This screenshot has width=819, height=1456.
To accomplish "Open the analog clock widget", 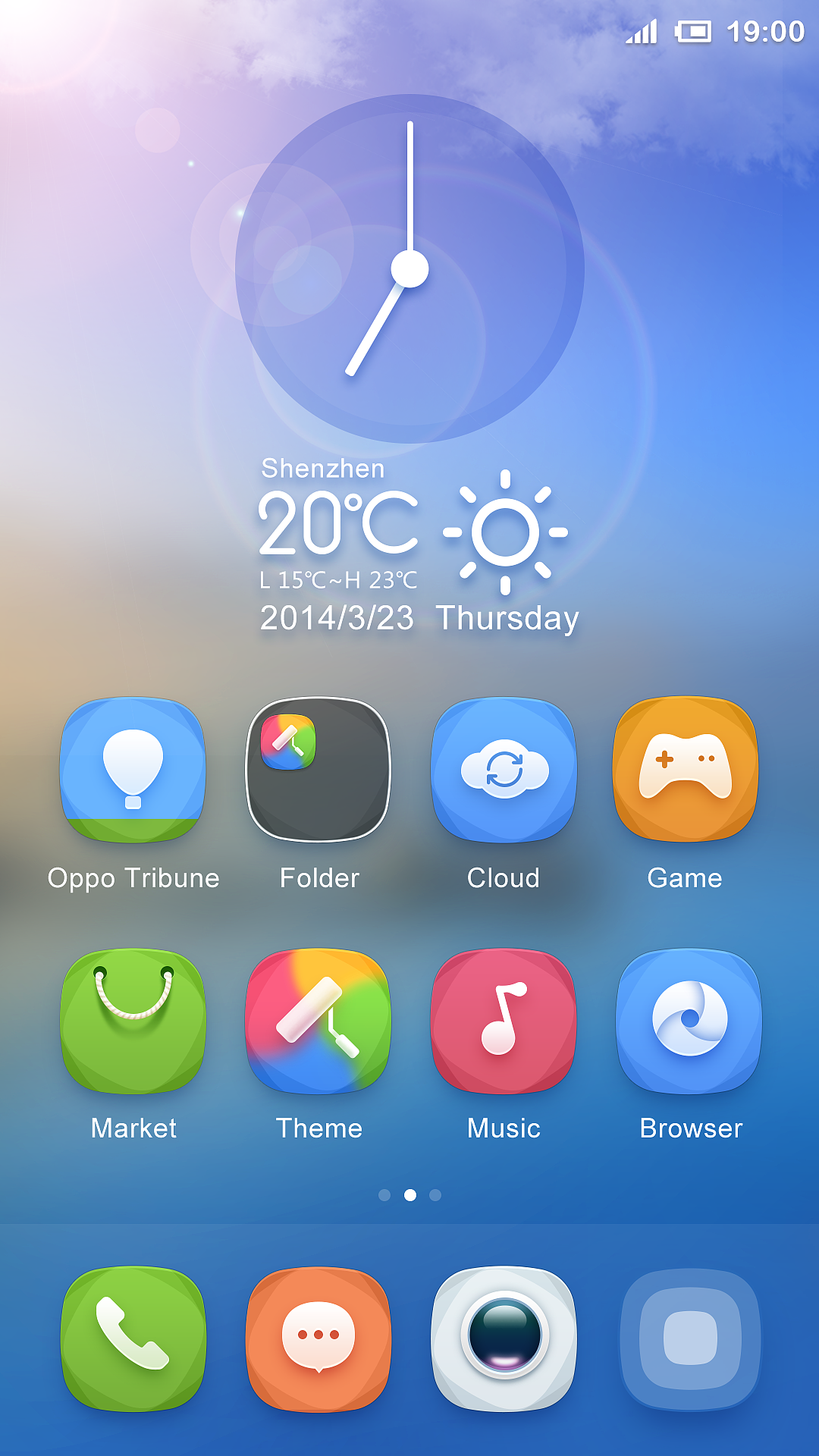I will tap(409, 268).
